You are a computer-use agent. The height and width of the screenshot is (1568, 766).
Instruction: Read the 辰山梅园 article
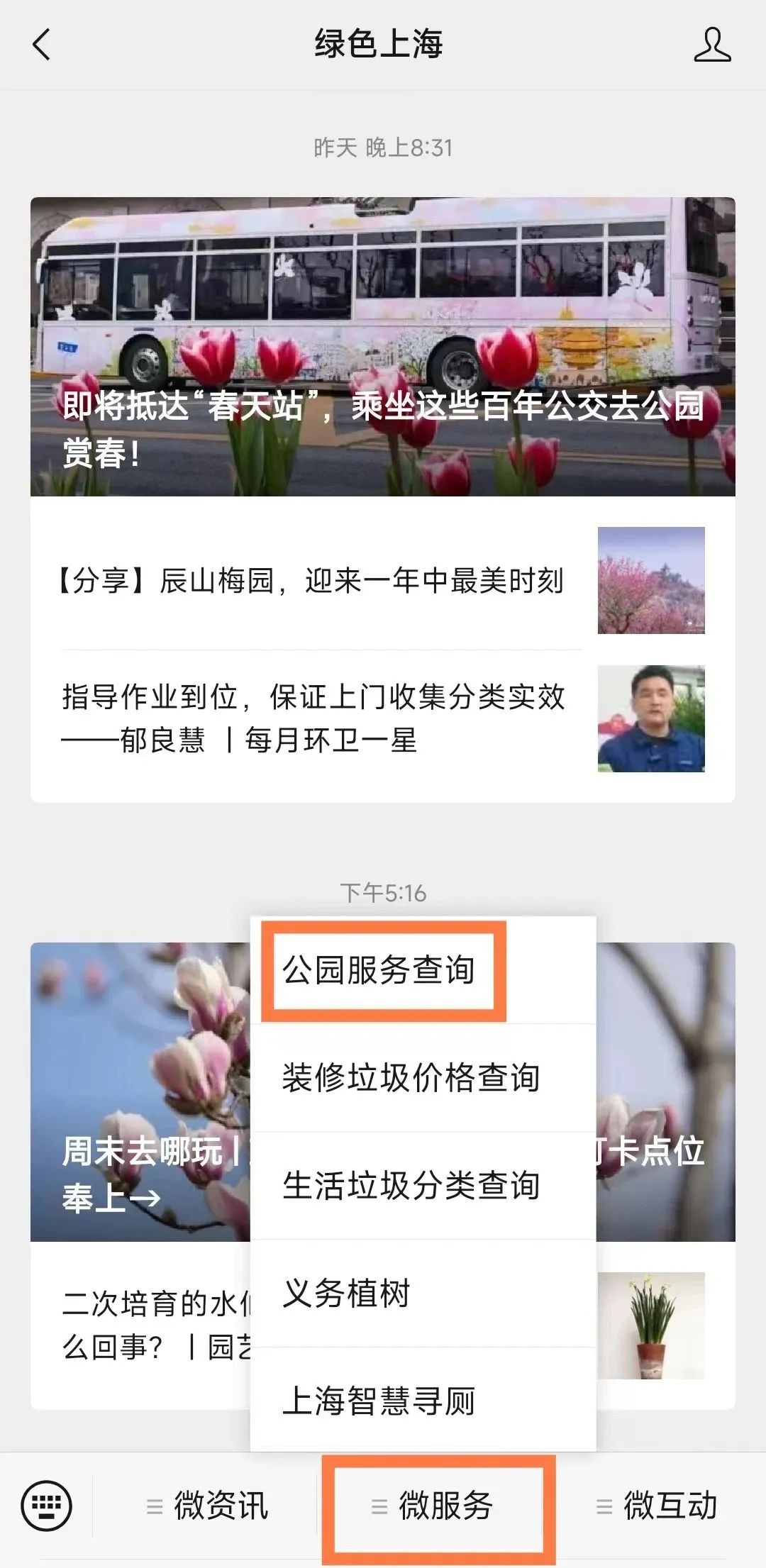point(312,581)
